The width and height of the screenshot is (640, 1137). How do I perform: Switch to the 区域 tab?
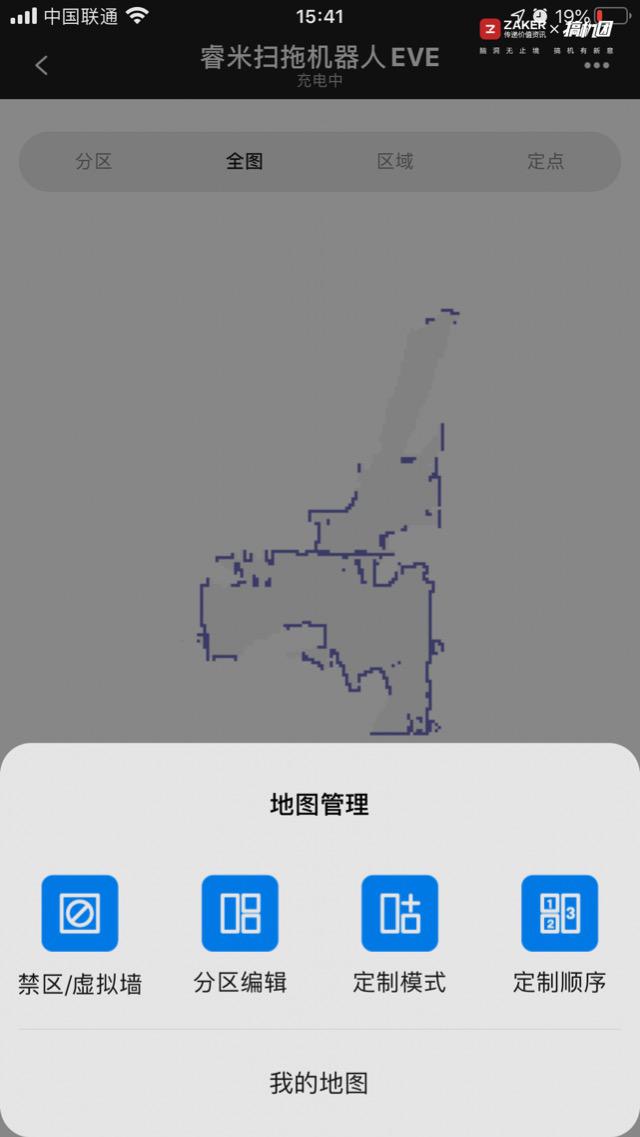click(395, 161)
